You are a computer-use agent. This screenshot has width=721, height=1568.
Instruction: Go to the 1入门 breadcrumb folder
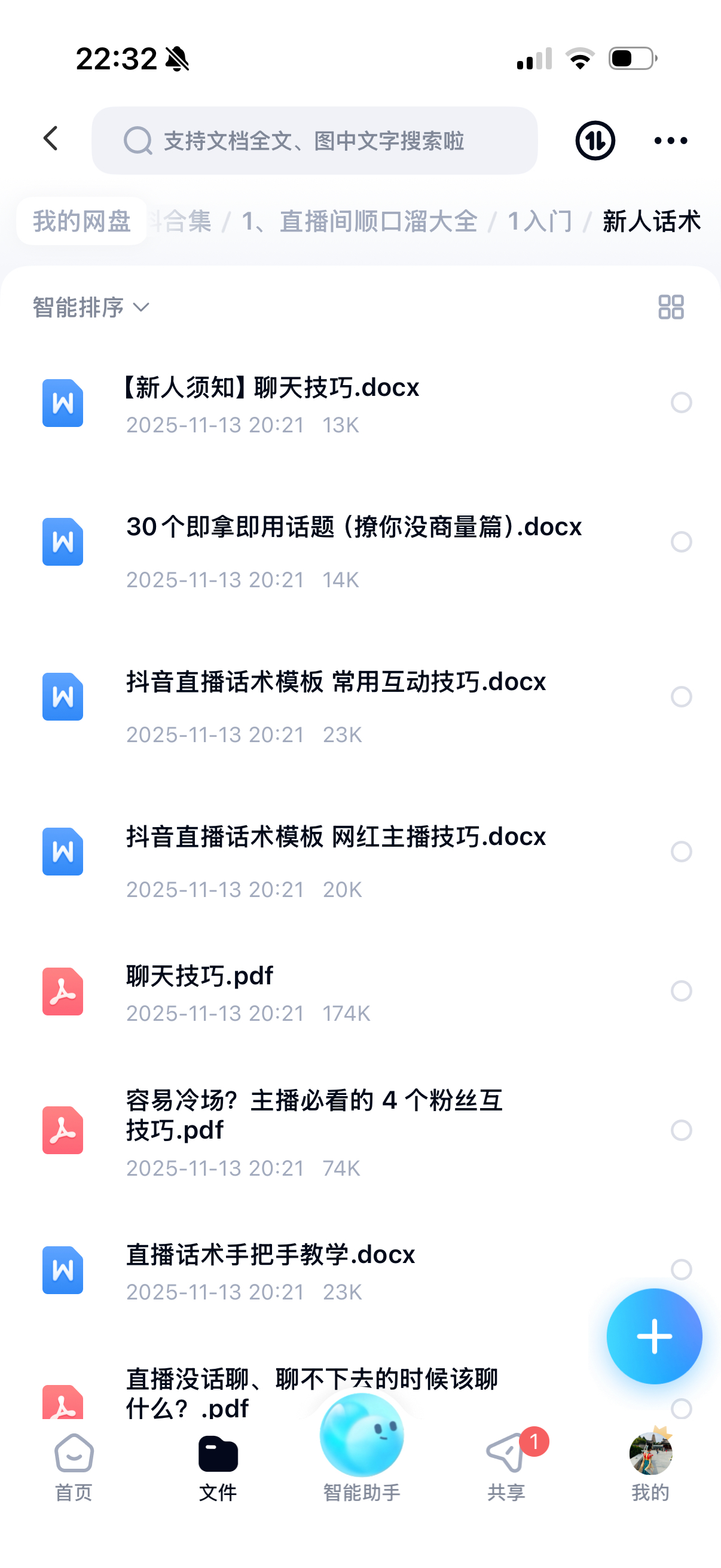point(540,221)
